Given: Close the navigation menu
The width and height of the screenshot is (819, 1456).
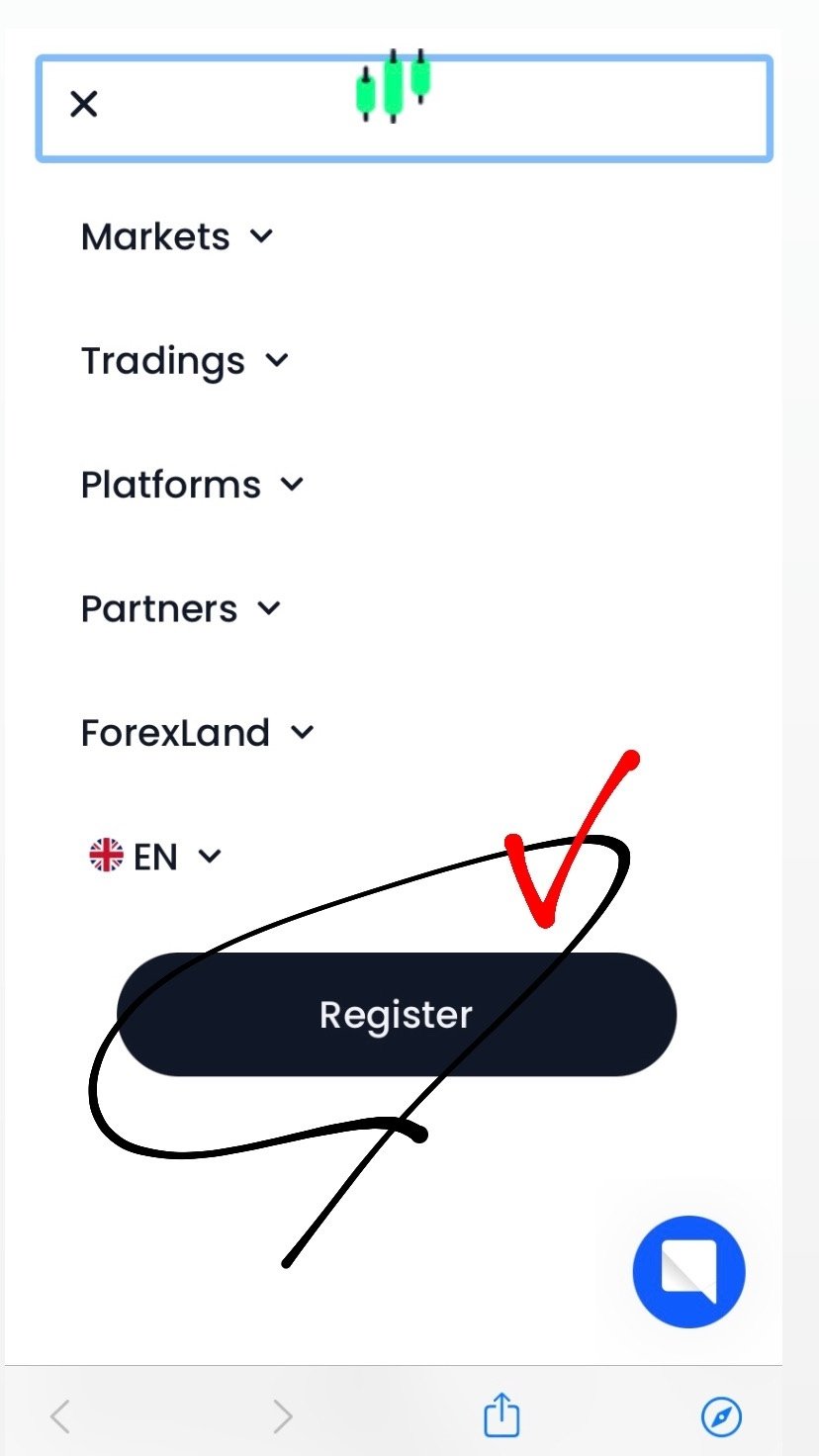Looking at the screenshot, I should click(84, 104).
